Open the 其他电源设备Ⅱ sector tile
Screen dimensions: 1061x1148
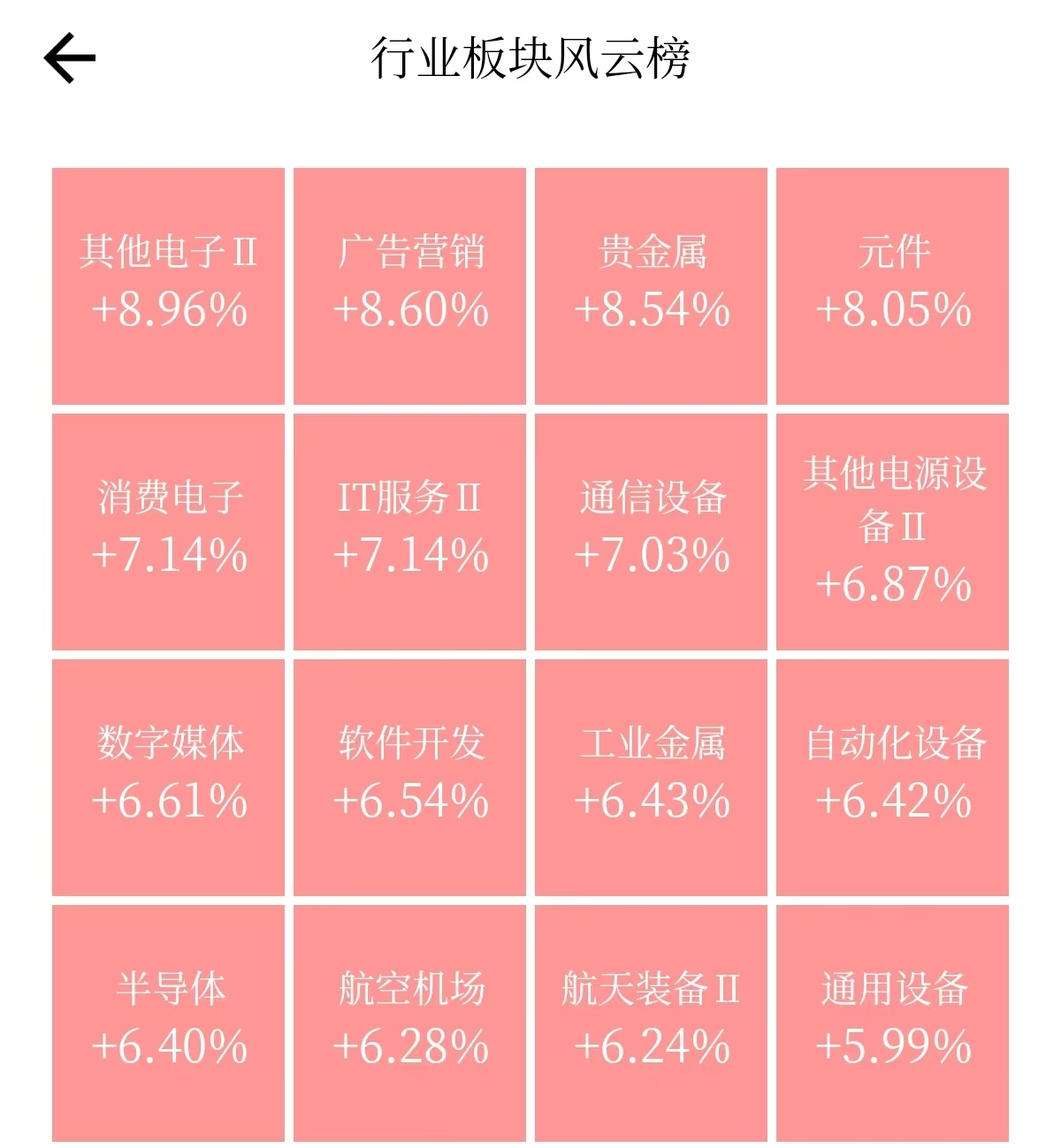point(892,531)
